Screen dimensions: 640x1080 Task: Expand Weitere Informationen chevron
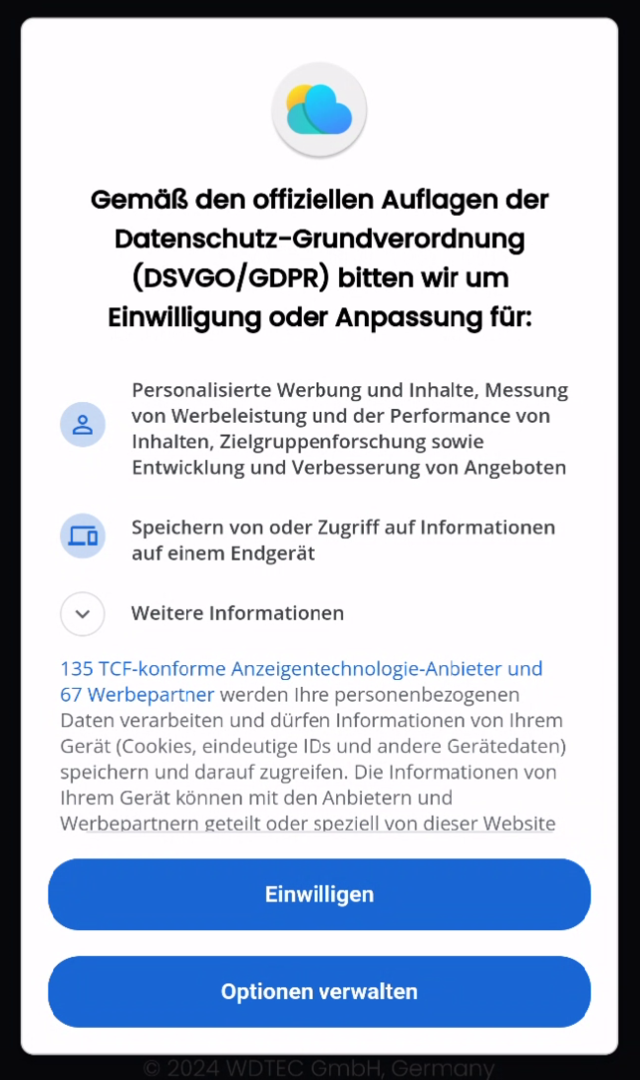(83, 614)
